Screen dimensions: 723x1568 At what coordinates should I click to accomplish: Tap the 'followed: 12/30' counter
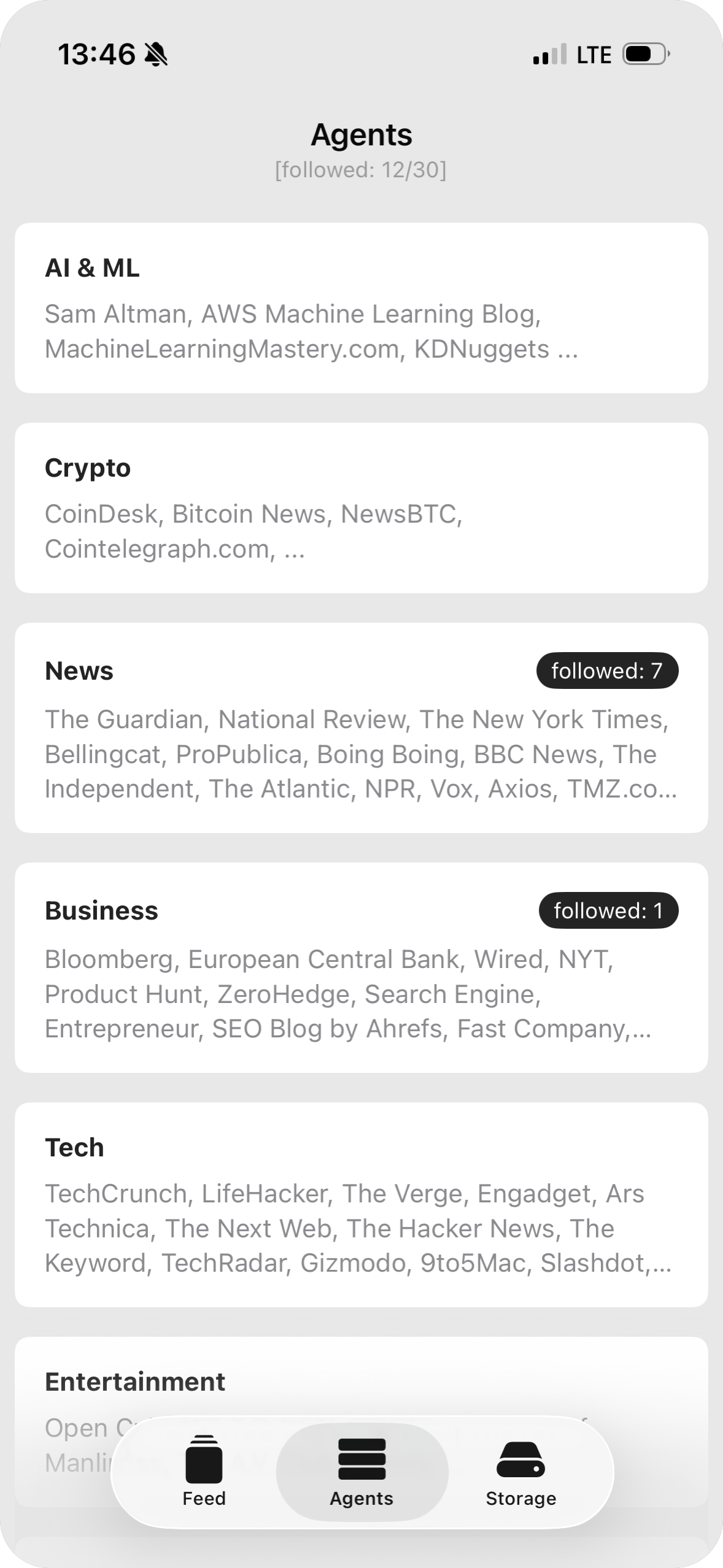point(361,169)
